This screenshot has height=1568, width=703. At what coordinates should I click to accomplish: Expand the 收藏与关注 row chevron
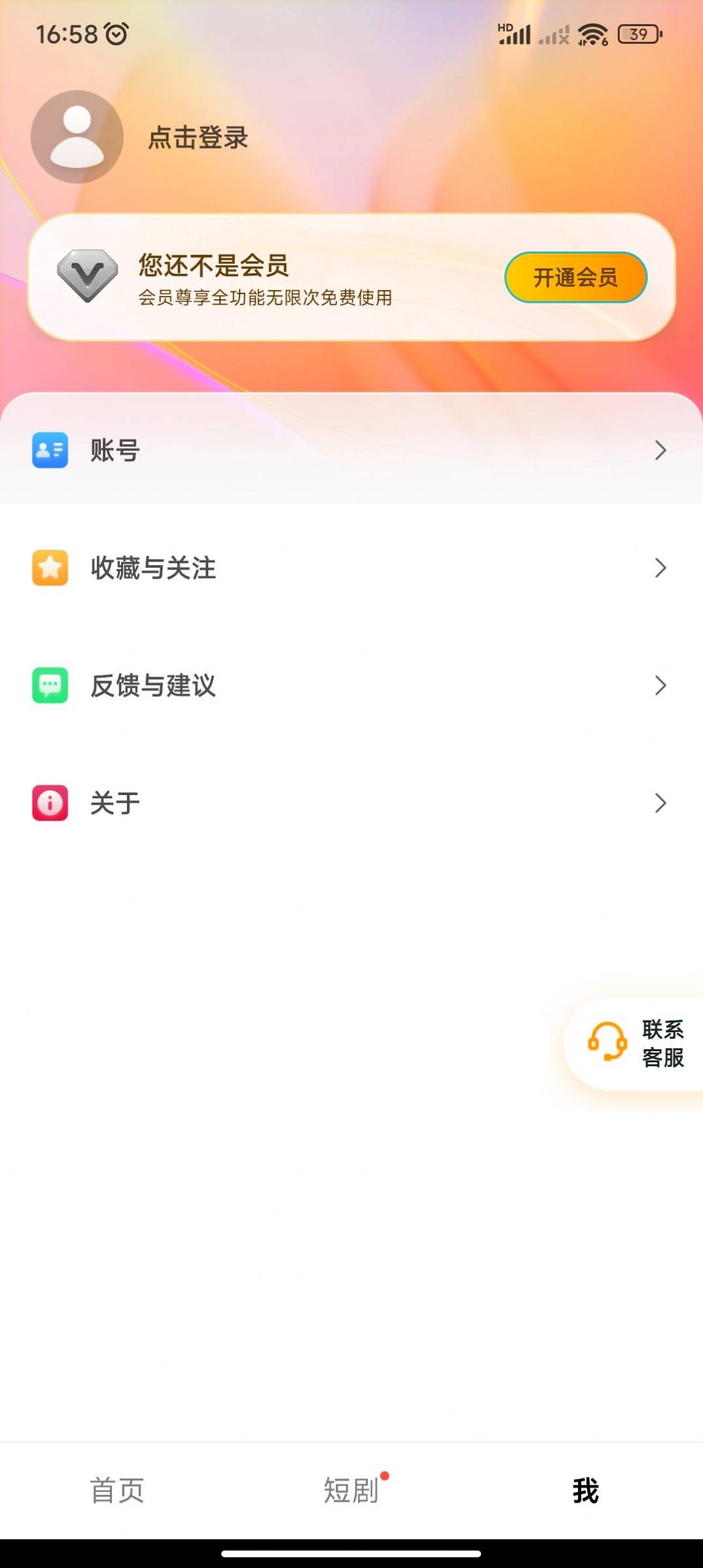660,569
